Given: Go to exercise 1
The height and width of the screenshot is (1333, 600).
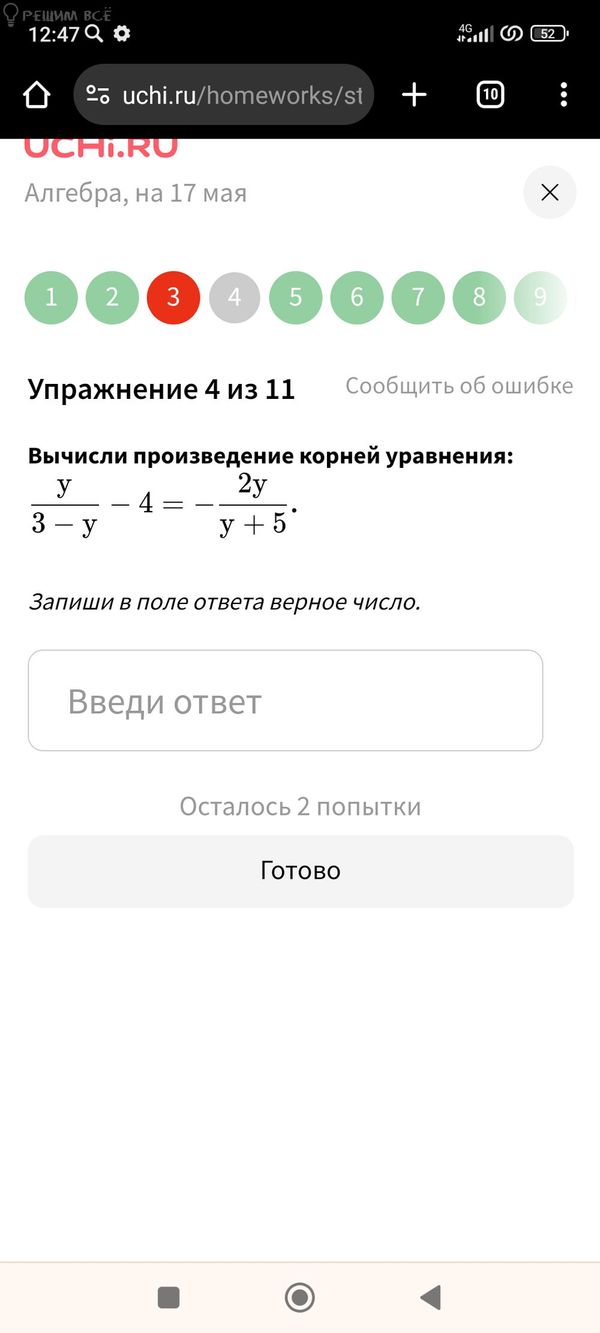Looking at the screenshot, I should (x=51, y=298).
